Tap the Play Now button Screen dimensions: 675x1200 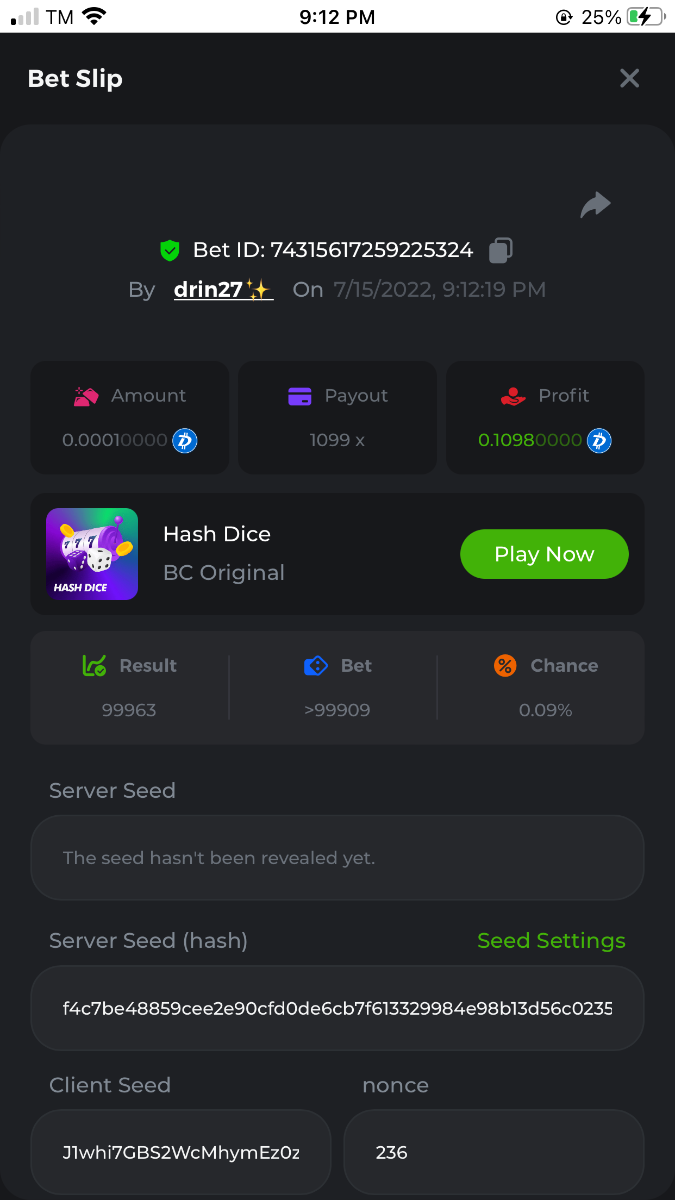click(544, 554)
